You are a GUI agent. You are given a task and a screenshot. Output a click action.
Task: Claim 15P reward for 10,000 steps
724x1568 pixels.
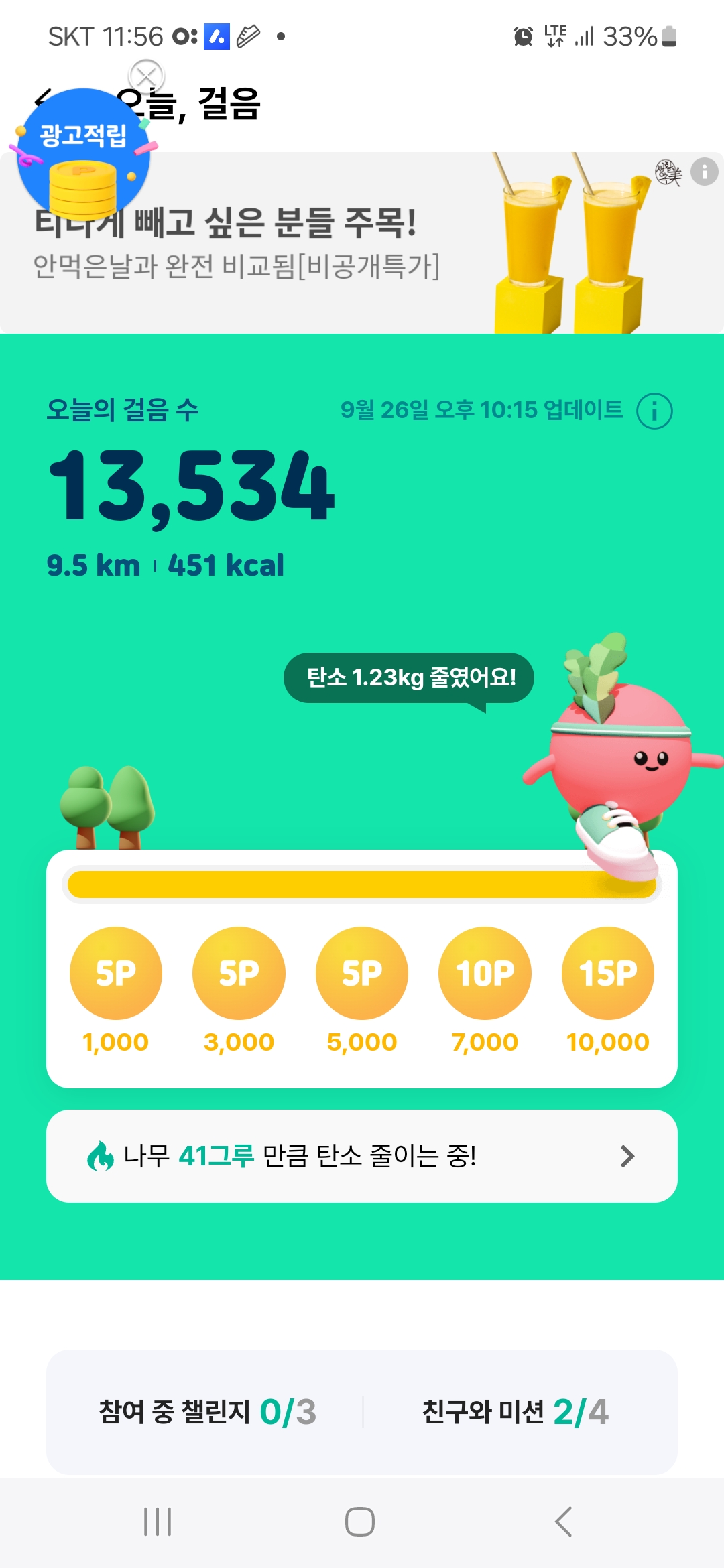coord(608,973)
